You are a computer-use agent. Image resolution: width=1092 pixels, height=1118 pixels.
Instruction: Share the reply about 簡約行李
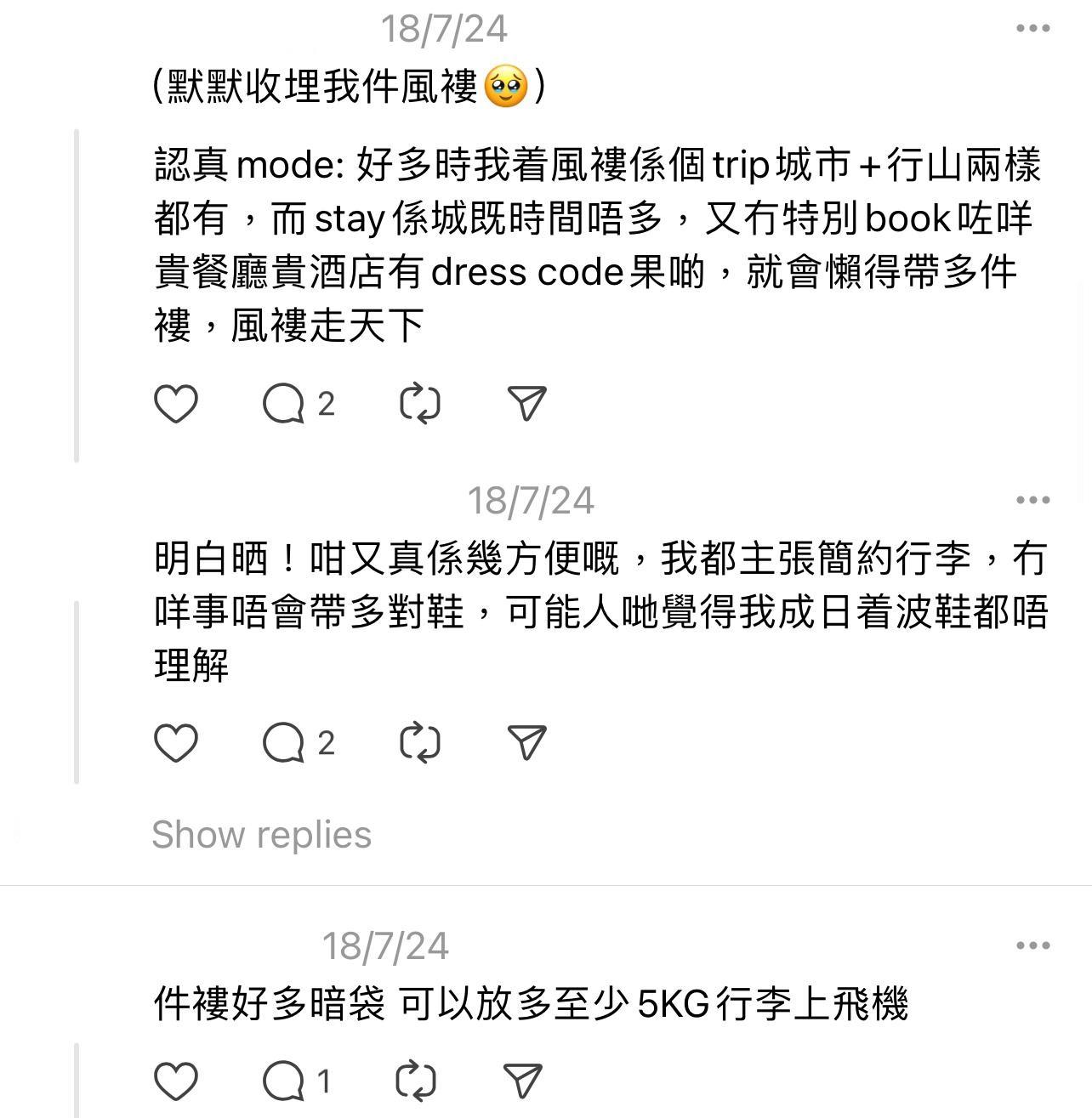(526, 743)
